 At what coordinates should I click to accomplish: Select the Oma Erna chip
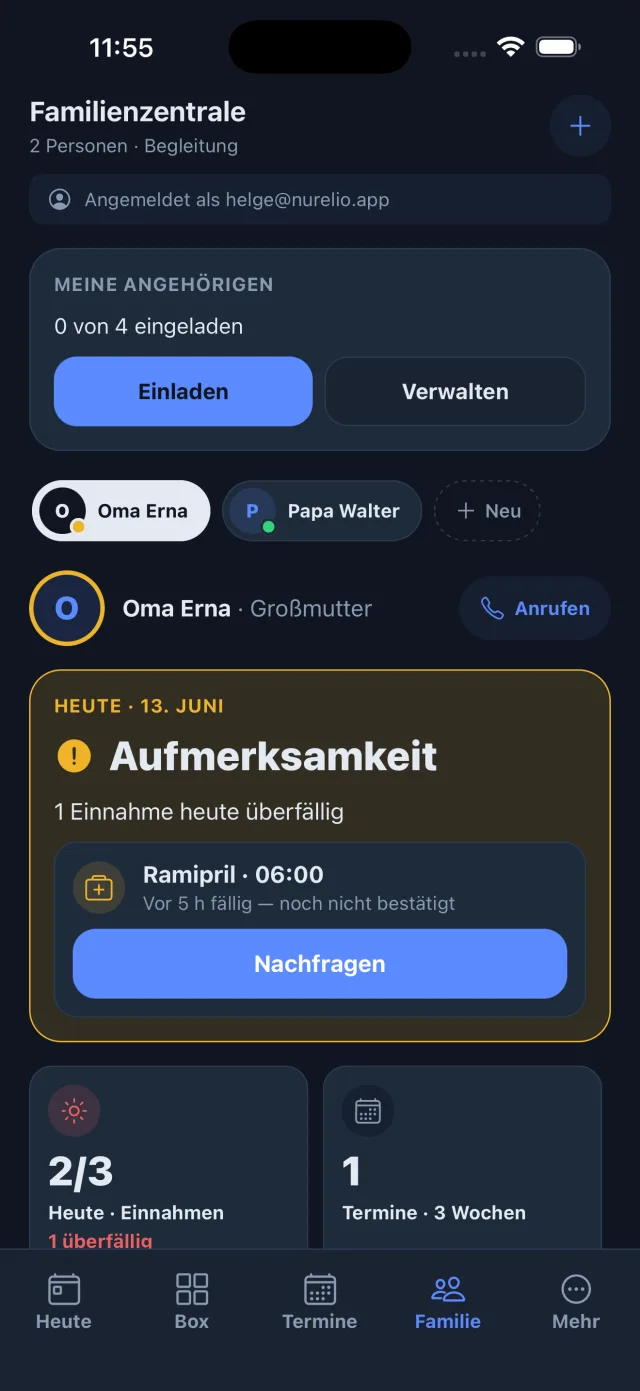(121, 511)
